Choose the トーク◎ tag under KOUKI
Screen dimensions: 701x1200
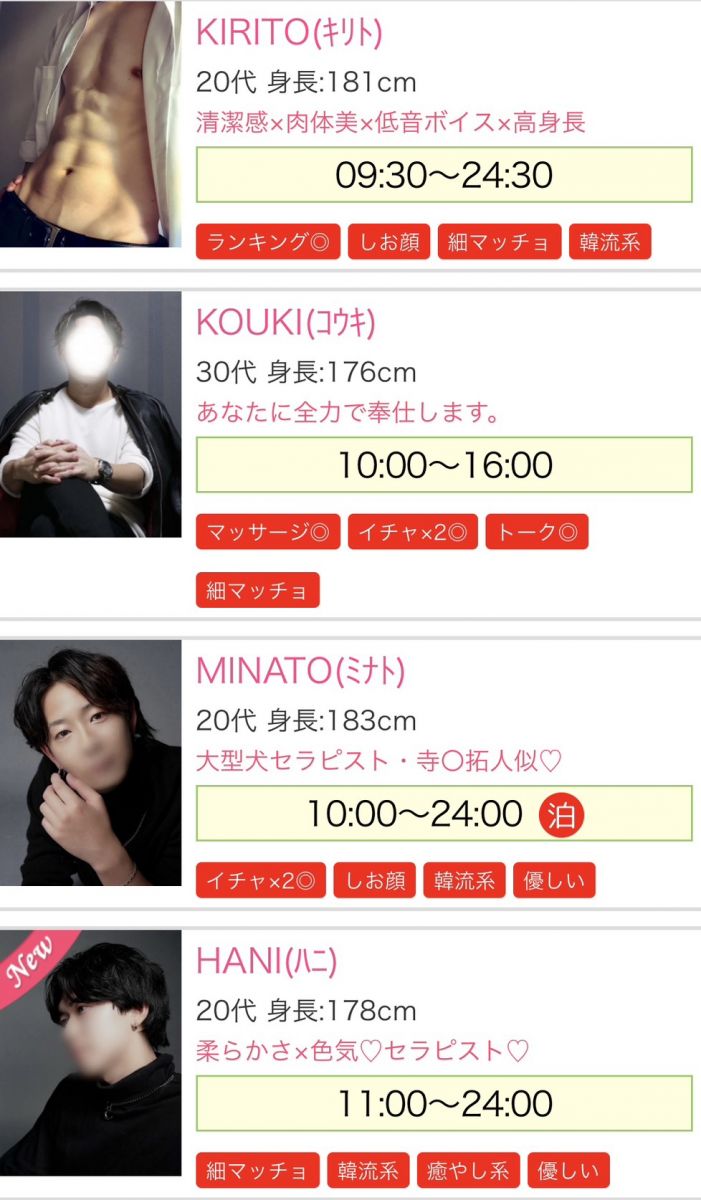pos(536,532)
